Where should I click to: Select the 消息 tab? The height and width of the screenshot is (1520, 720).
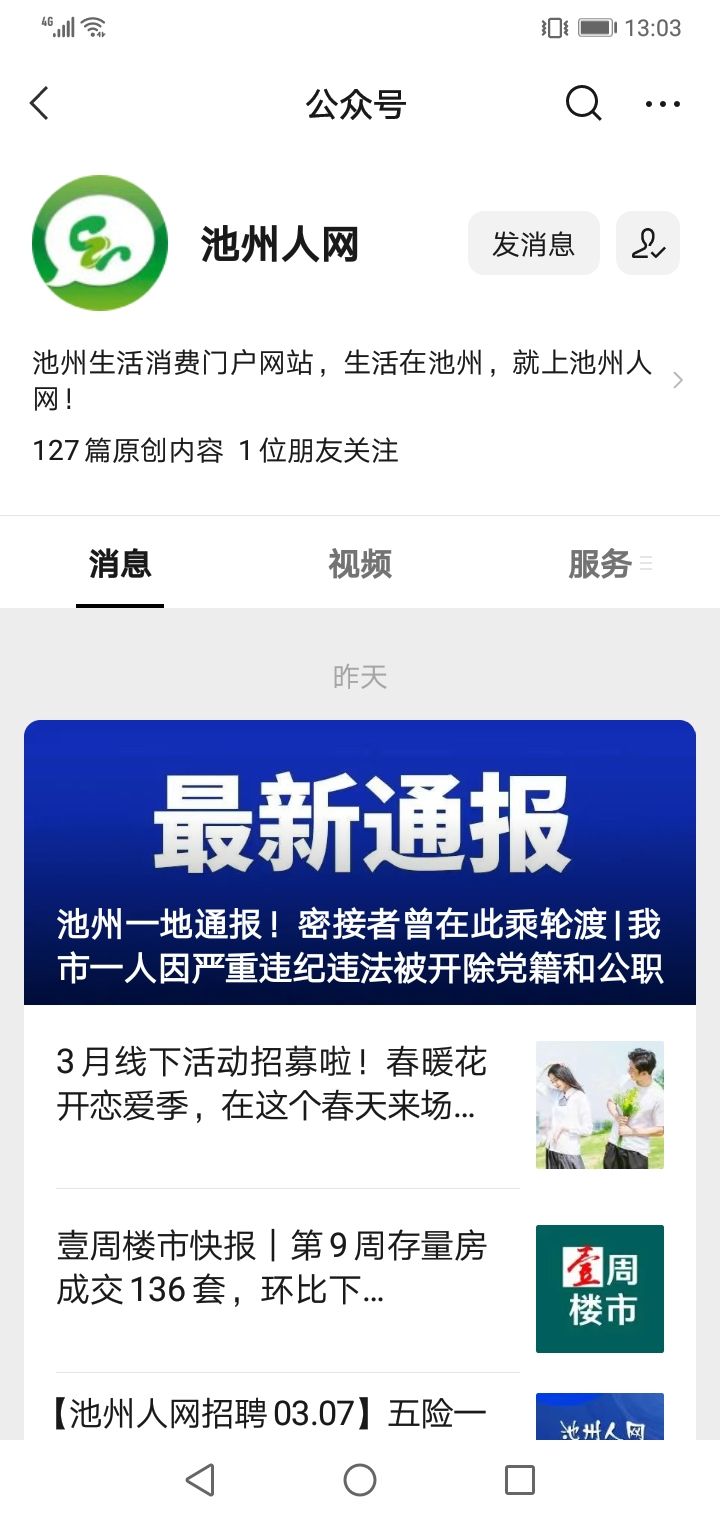(x=120, y=564)
